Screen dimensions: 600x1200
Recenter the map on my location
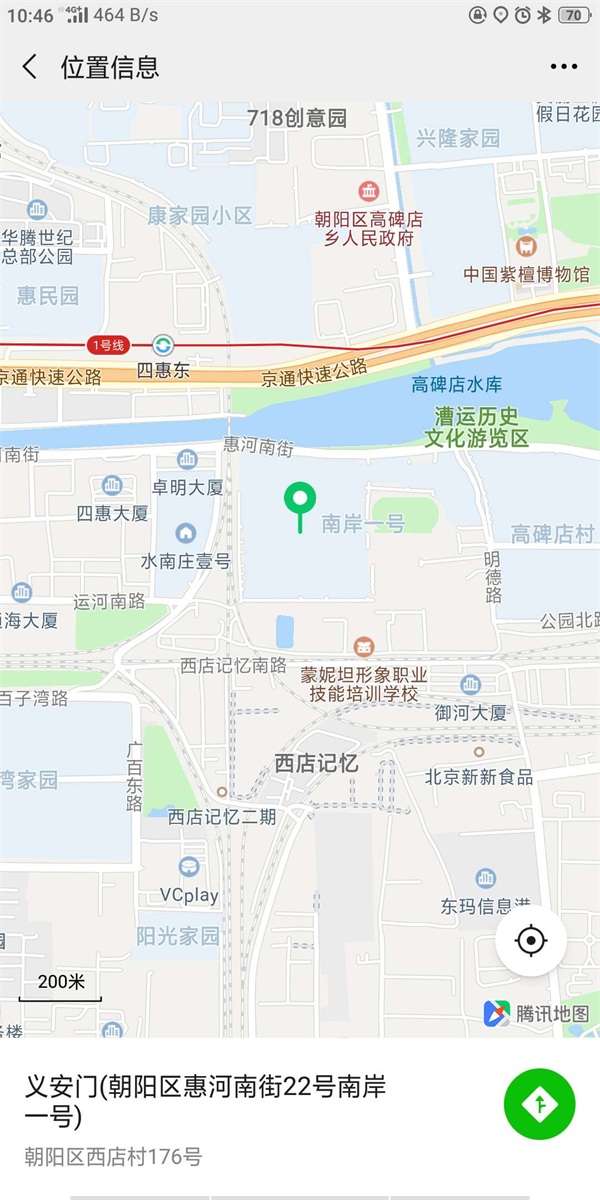(x=531, y=940)
